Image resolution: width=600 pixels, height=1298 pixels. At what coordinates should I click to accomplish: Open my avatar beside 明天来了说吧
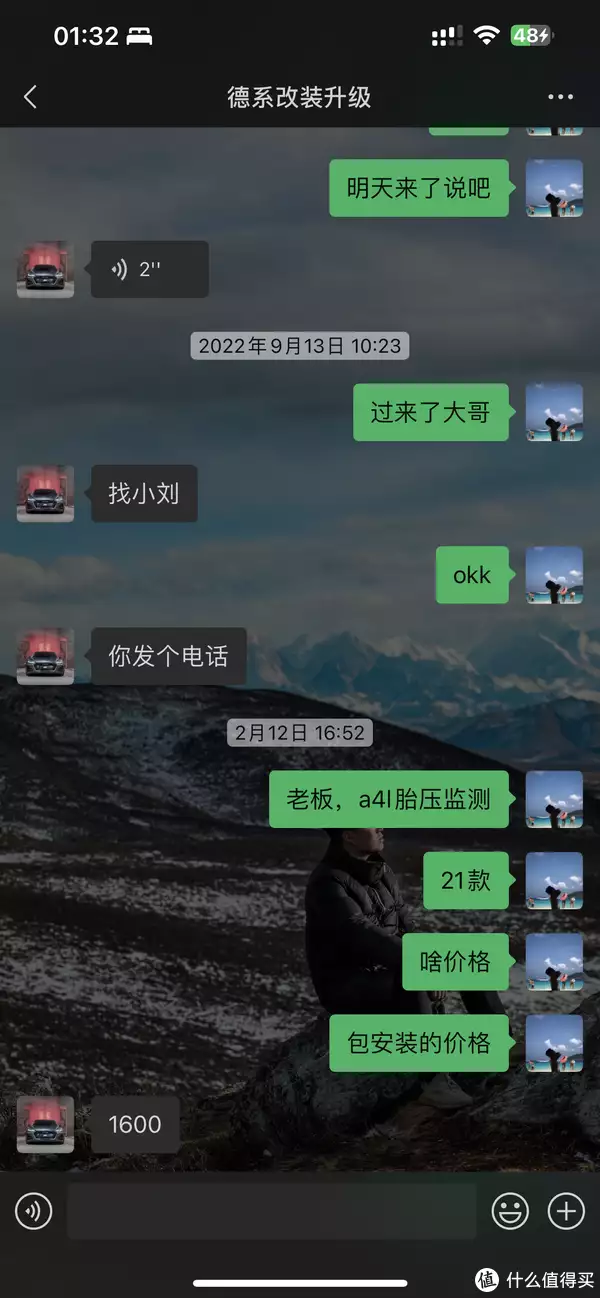[x=554, y=188]
